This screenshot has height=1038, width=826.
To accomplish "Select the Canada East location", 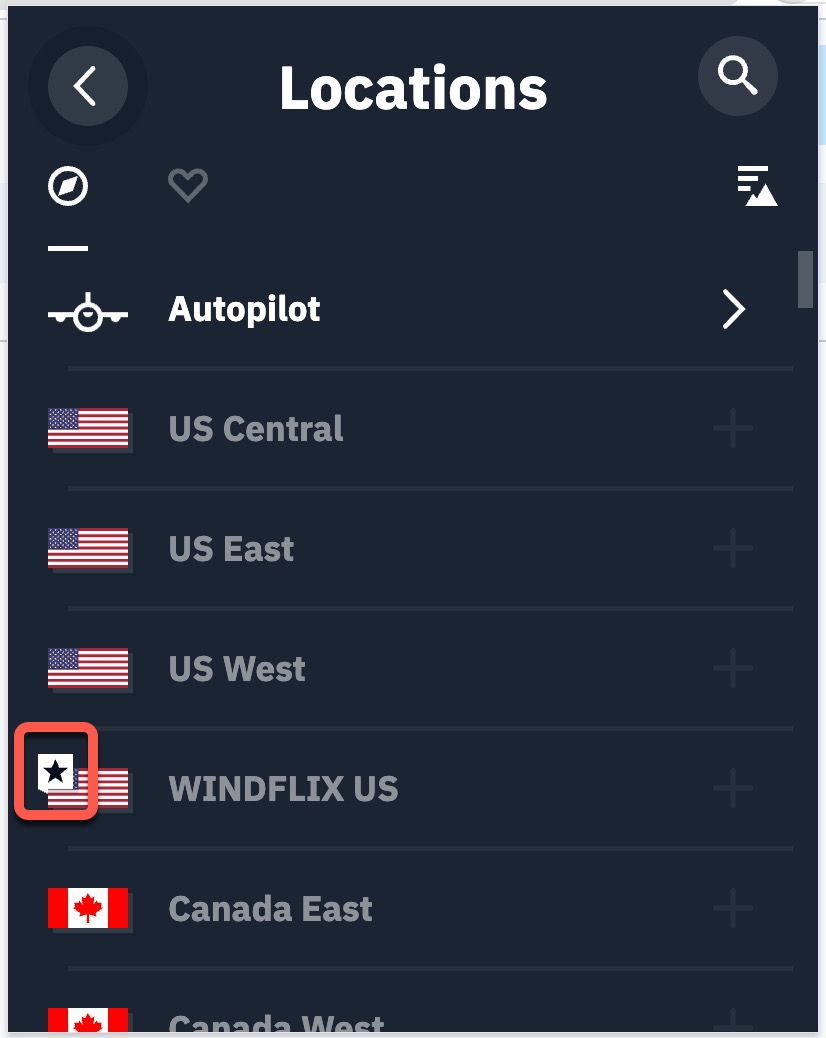I will (x=270, y=909).
